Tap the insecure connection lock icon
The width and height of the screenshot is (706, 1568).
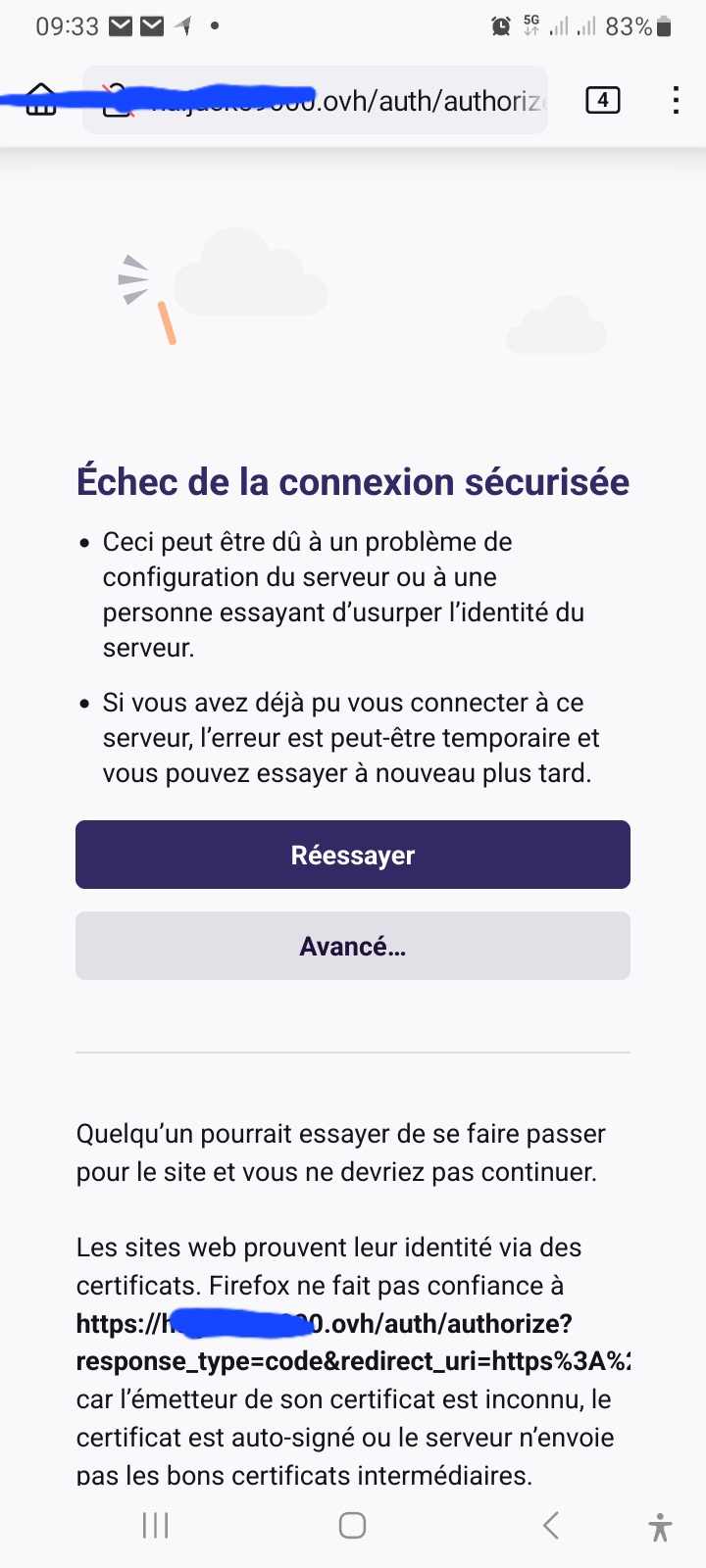(118, 101)
